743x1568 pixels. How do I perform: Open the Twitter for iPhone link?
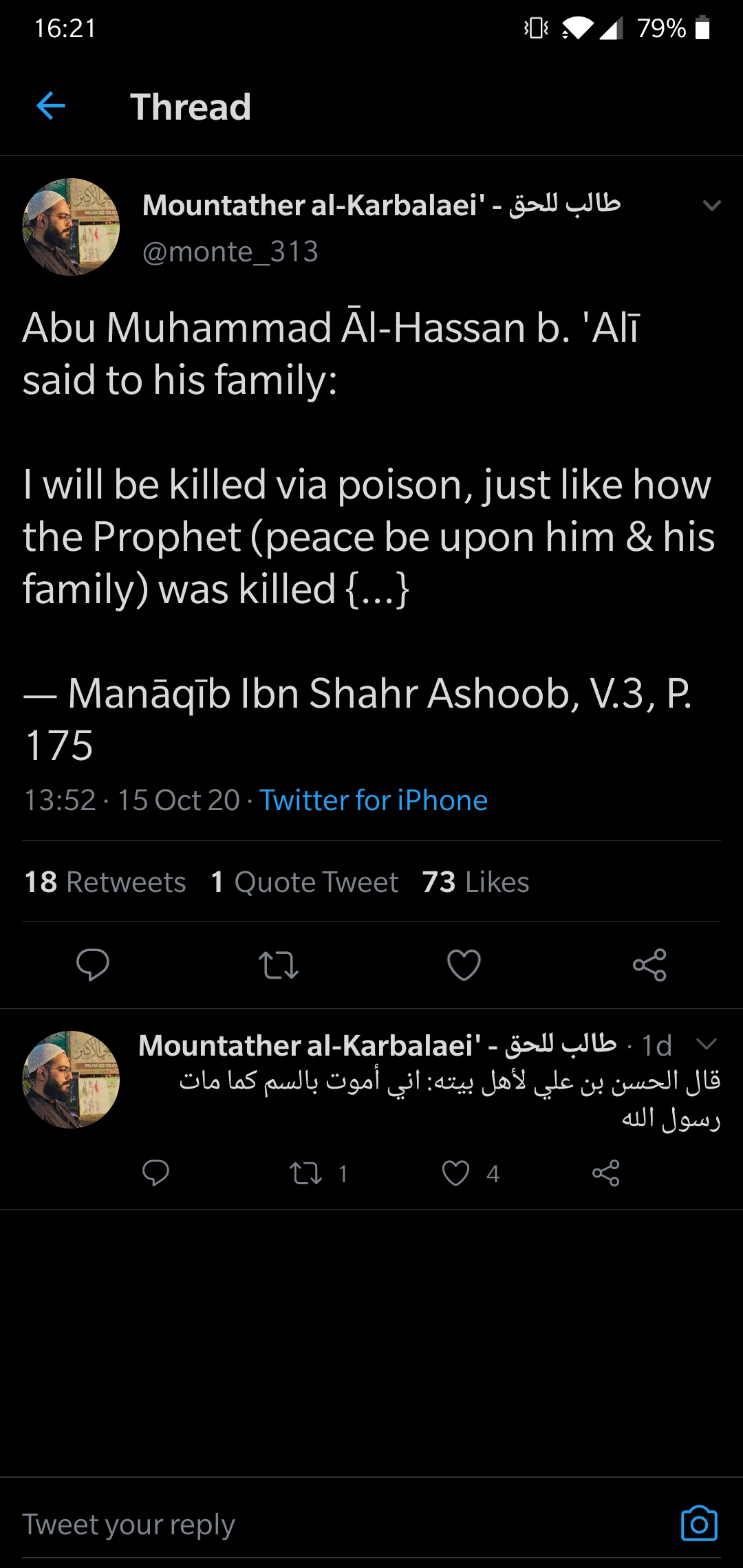tap(374, 800)
